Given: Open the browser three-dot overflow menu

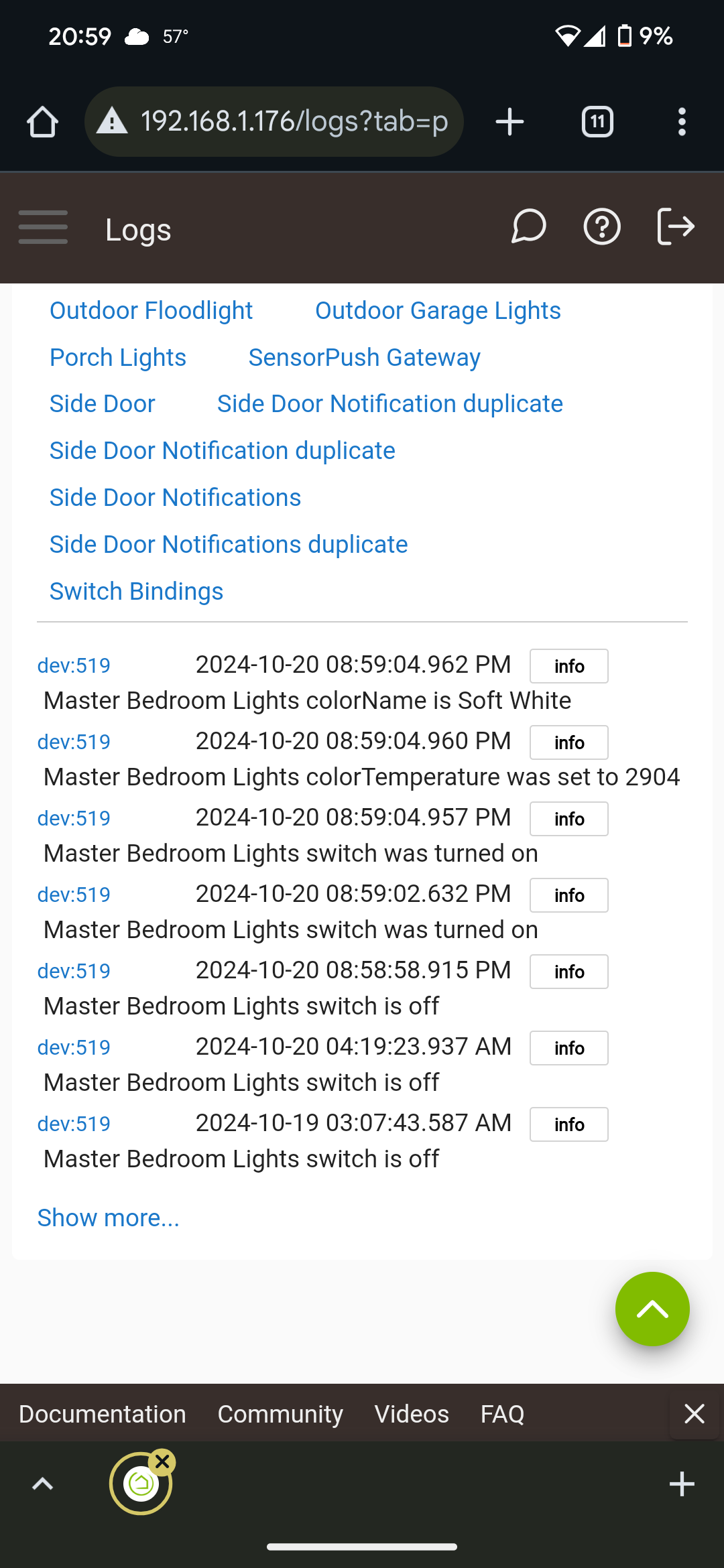Looking at the screenshot, I should 682,122.
